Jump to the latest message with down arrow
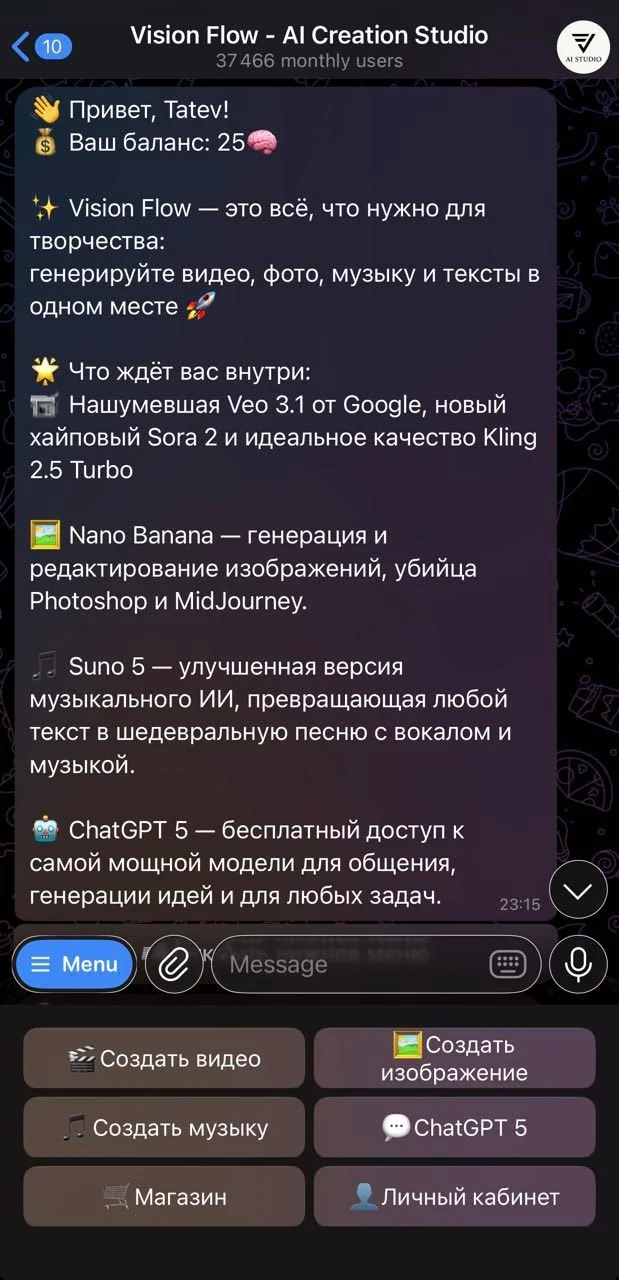 pos(578,889)
